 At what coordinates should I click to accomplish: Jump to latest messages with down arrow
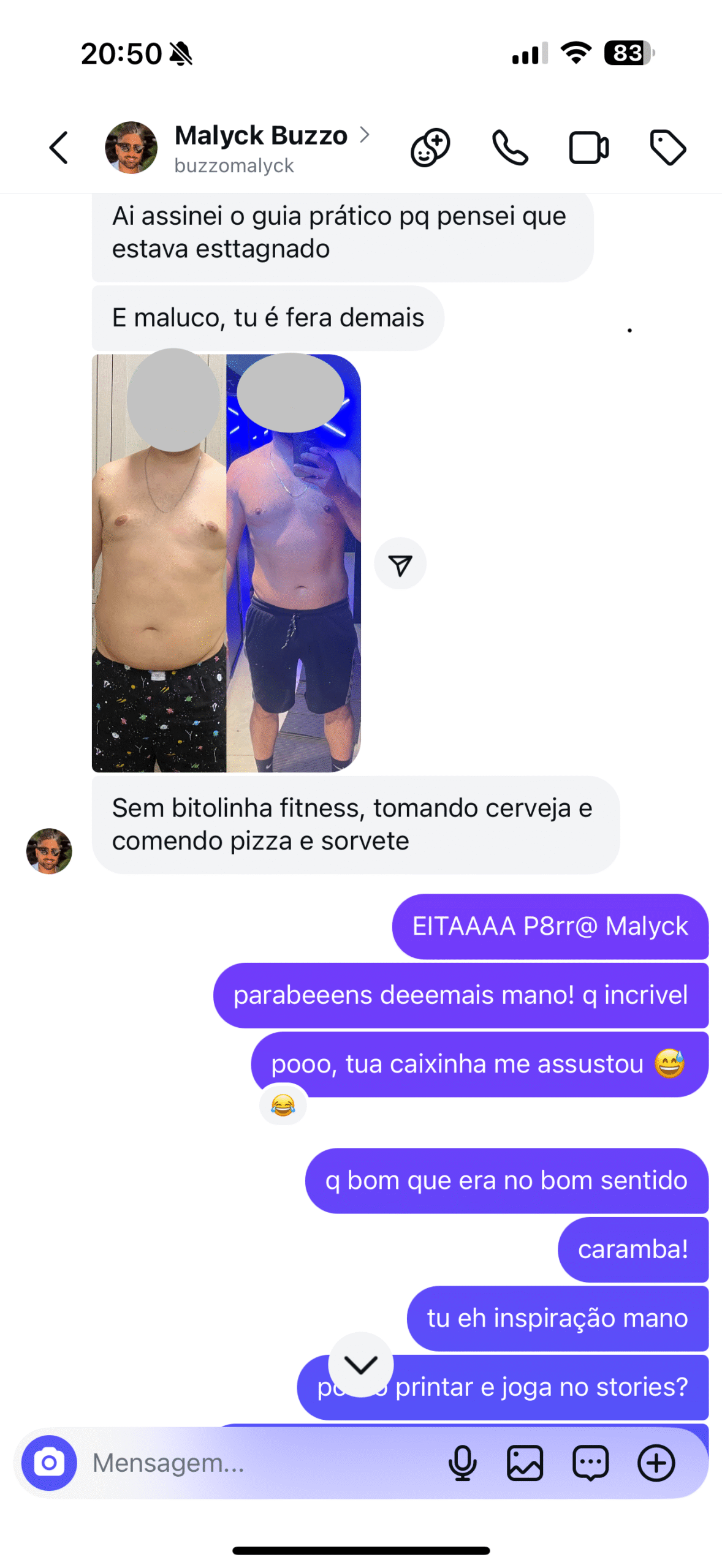click(361, 1365)
